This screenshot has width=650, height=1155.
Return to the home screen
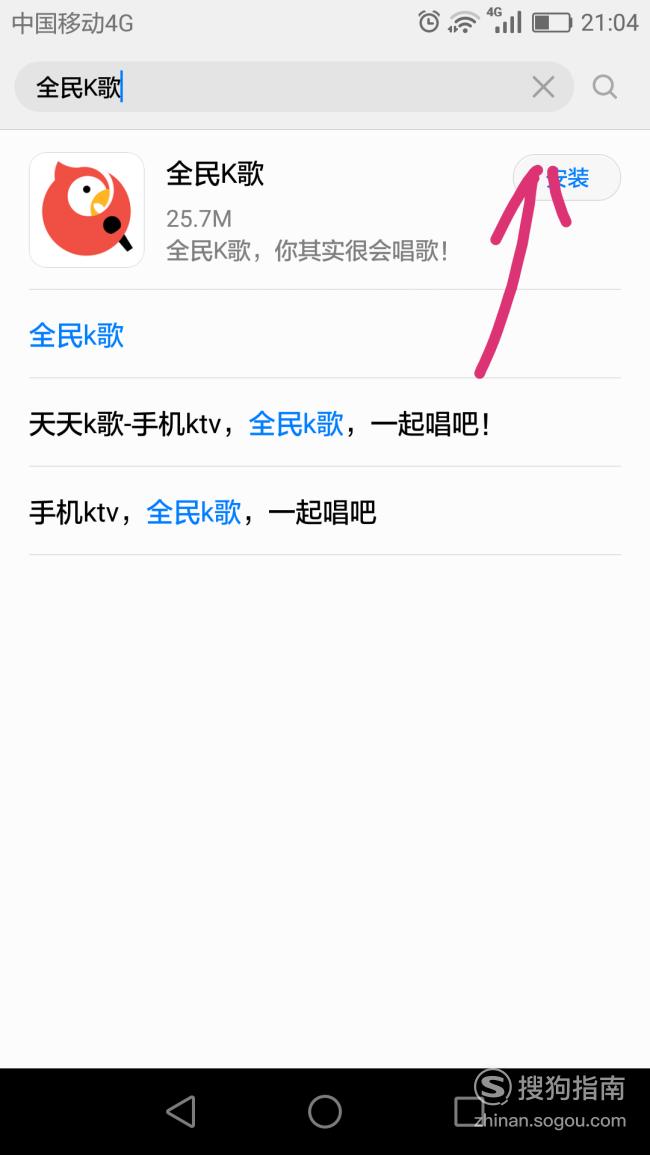[325, 1112]
